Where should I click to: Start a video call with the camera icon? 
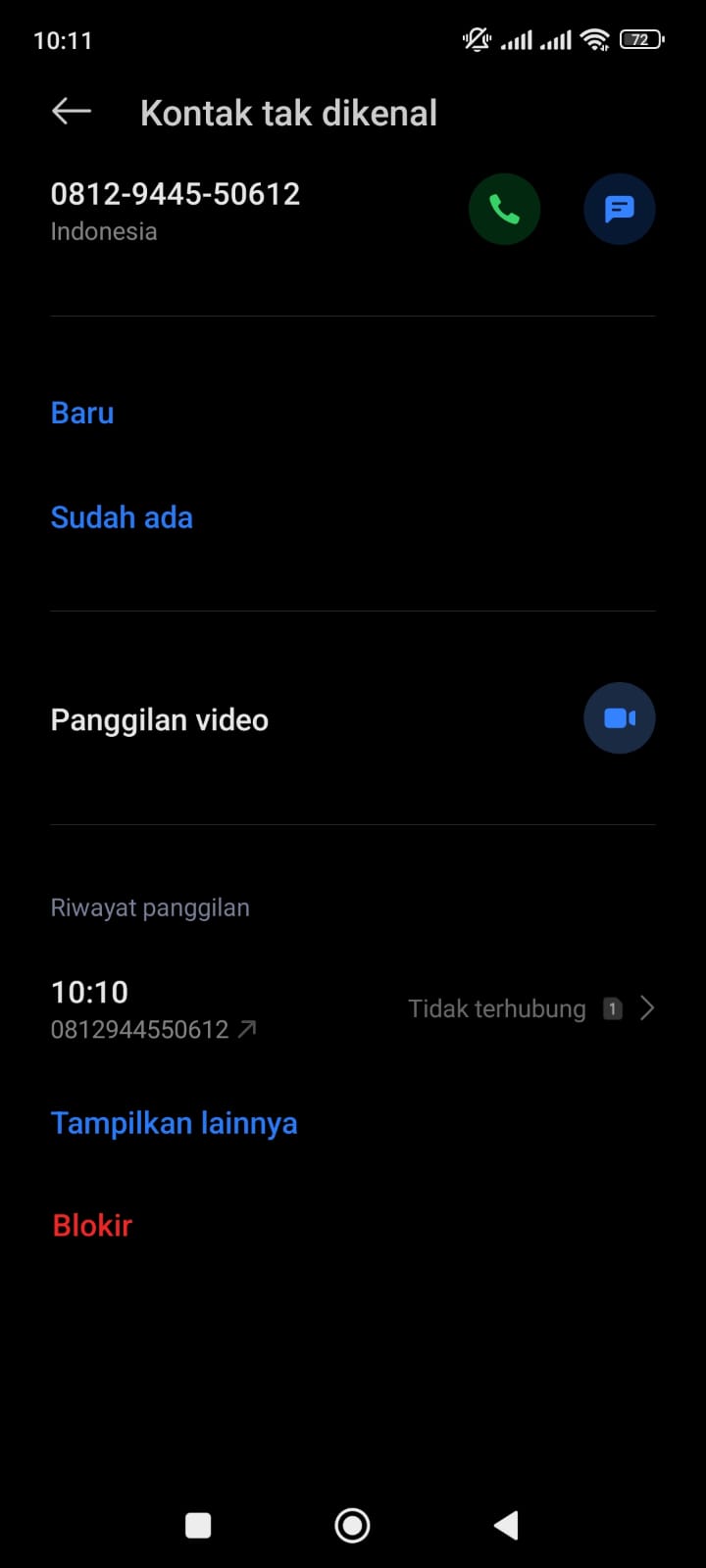[619, 717]
